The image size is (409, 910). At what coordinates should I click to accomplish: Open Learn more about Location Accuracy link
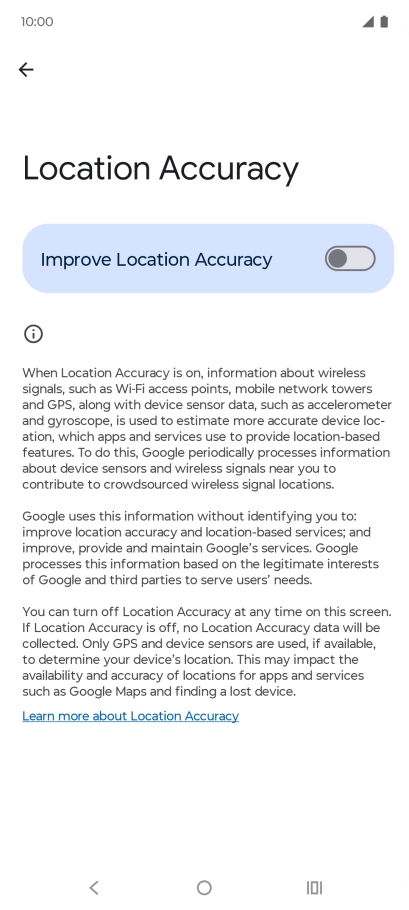131,716
